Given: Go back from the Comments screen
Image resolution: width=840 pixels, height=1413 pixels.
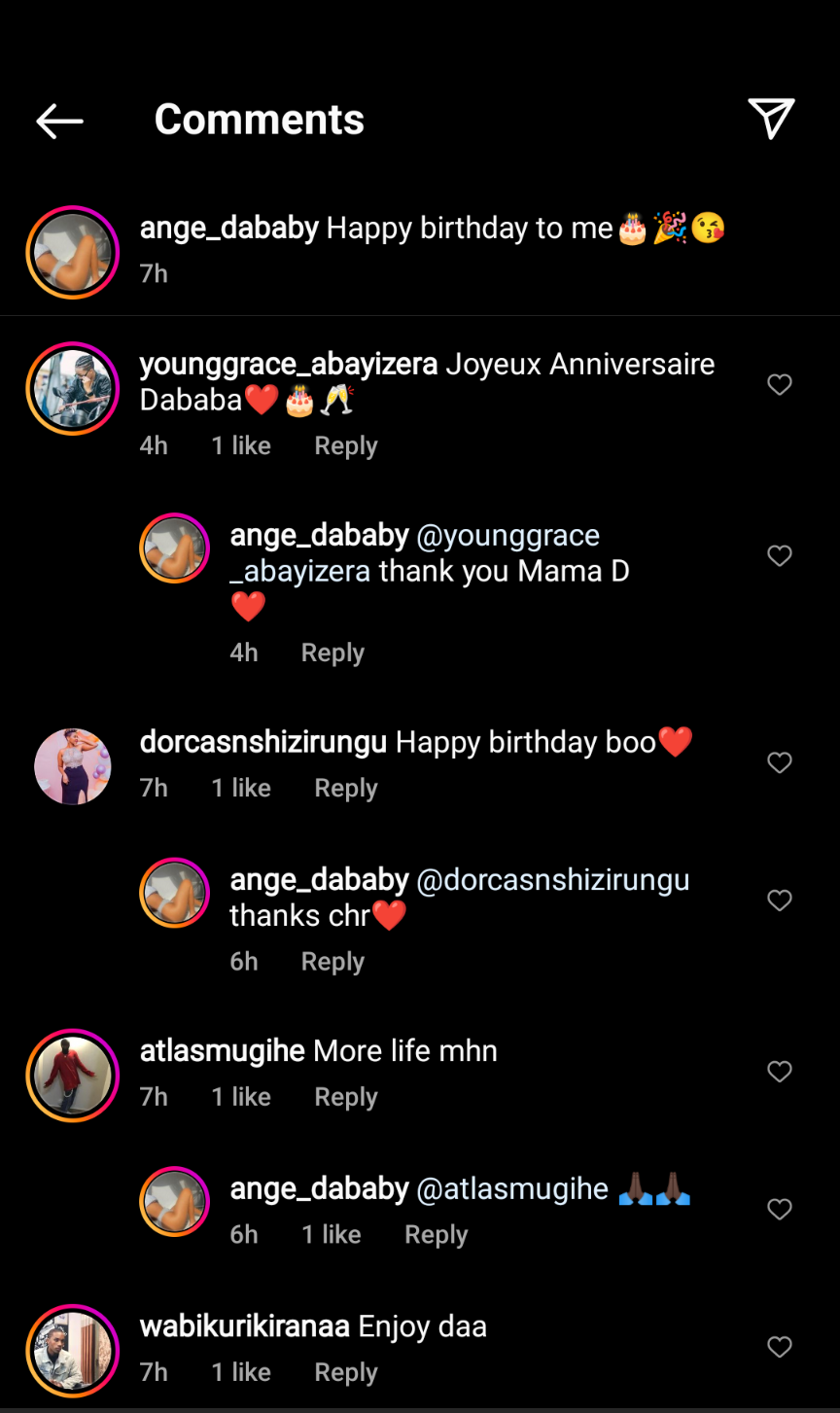Looking at the screenshot, I should tap(59, 121).
